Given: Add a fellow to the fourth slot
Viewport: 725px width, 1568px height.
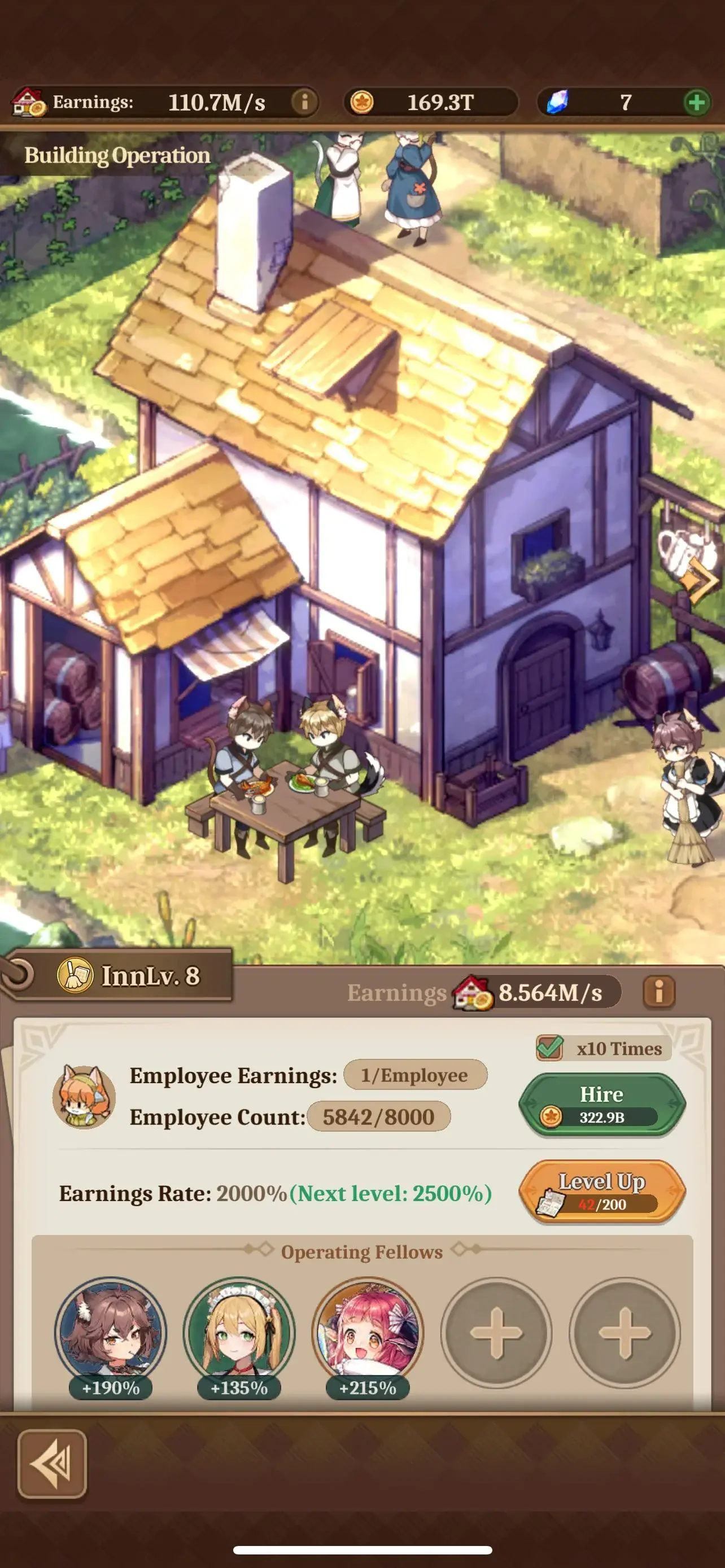Looking at the screenshot, I should coord(496,1333).
